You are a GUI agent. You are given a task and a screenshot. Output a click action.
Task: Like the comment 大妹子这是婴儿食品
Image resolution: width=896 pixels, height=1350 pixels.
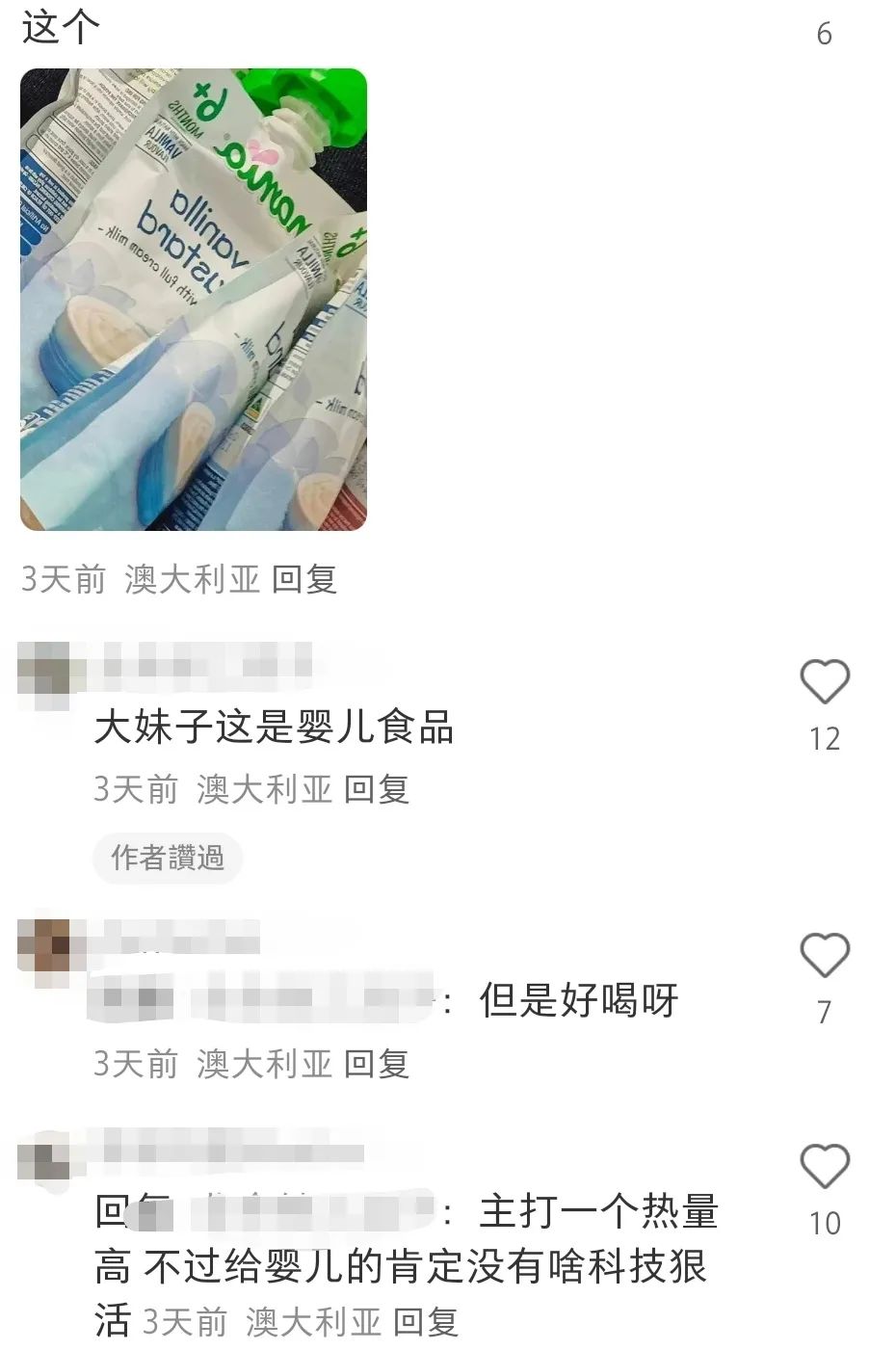click(825, 682)
